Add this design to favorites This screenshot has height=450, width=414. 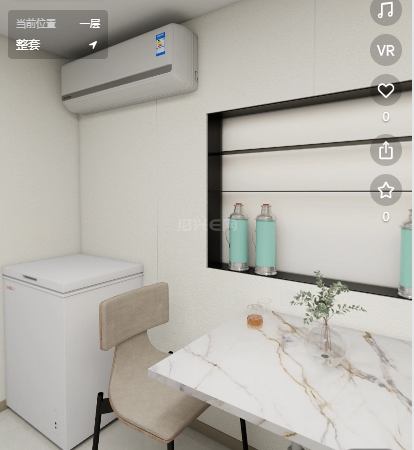pos(386,190)
